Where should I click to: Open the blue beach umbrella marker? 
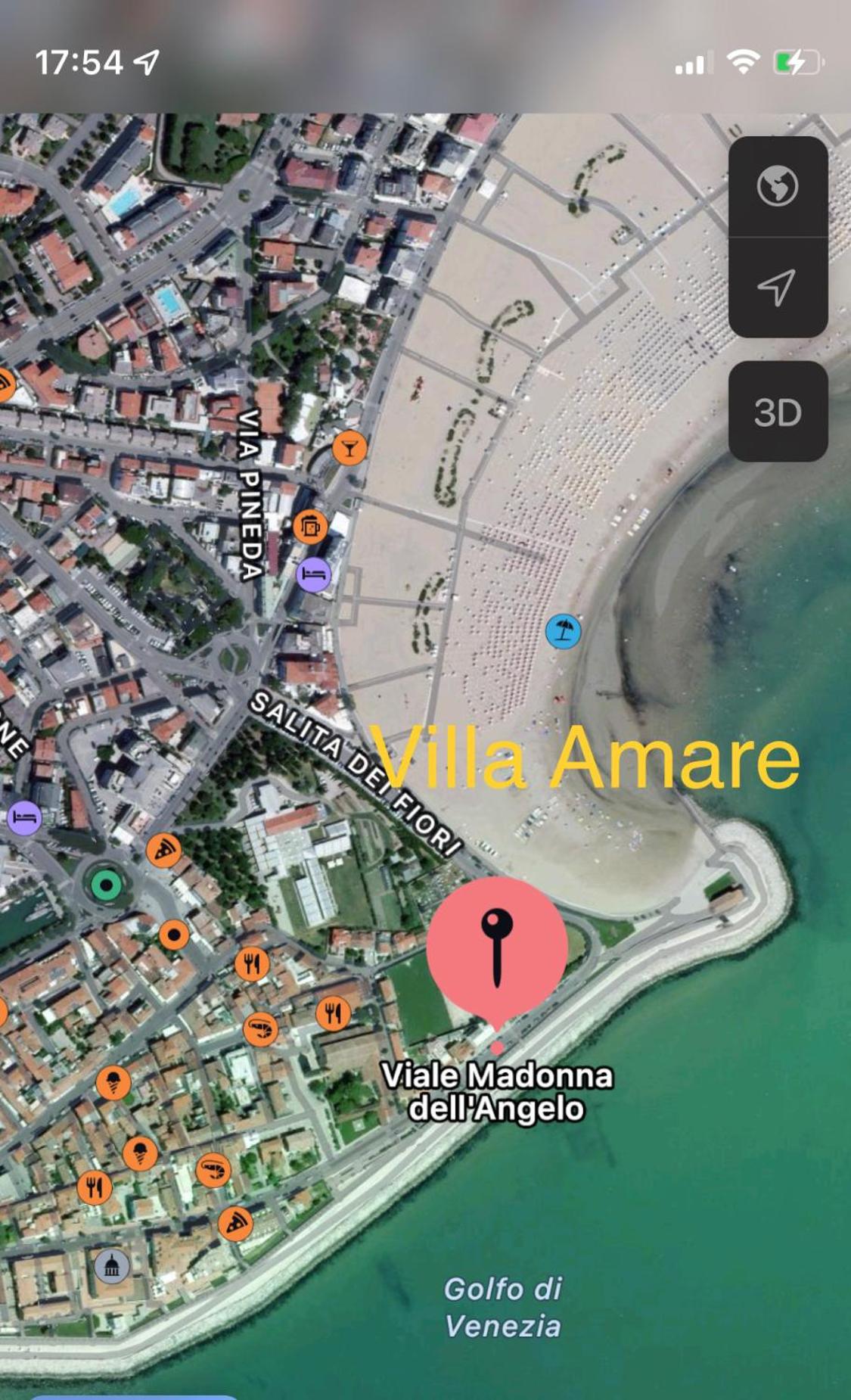[x=563, y=630]
